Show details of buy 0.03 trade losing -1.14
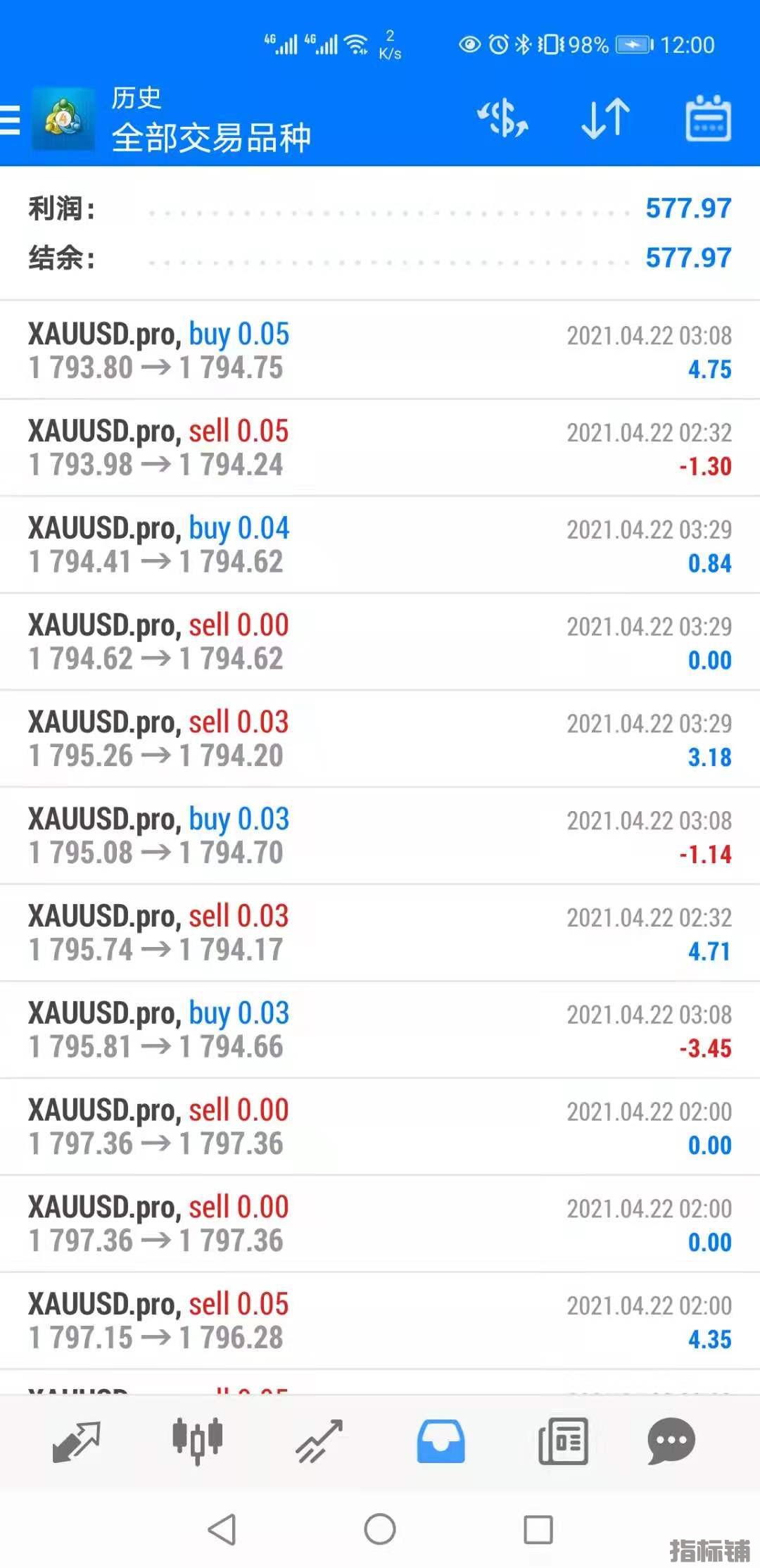 [380, 836]
